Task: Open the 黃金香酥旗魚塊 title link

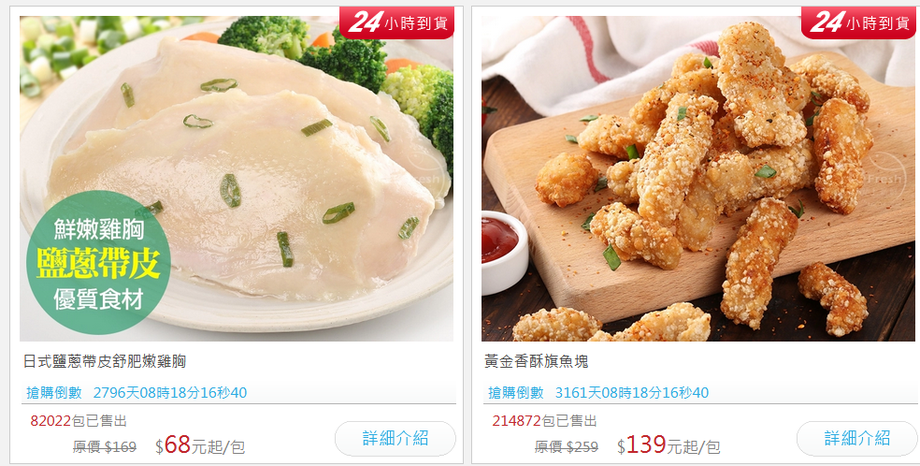Action: tap(536, 361)
